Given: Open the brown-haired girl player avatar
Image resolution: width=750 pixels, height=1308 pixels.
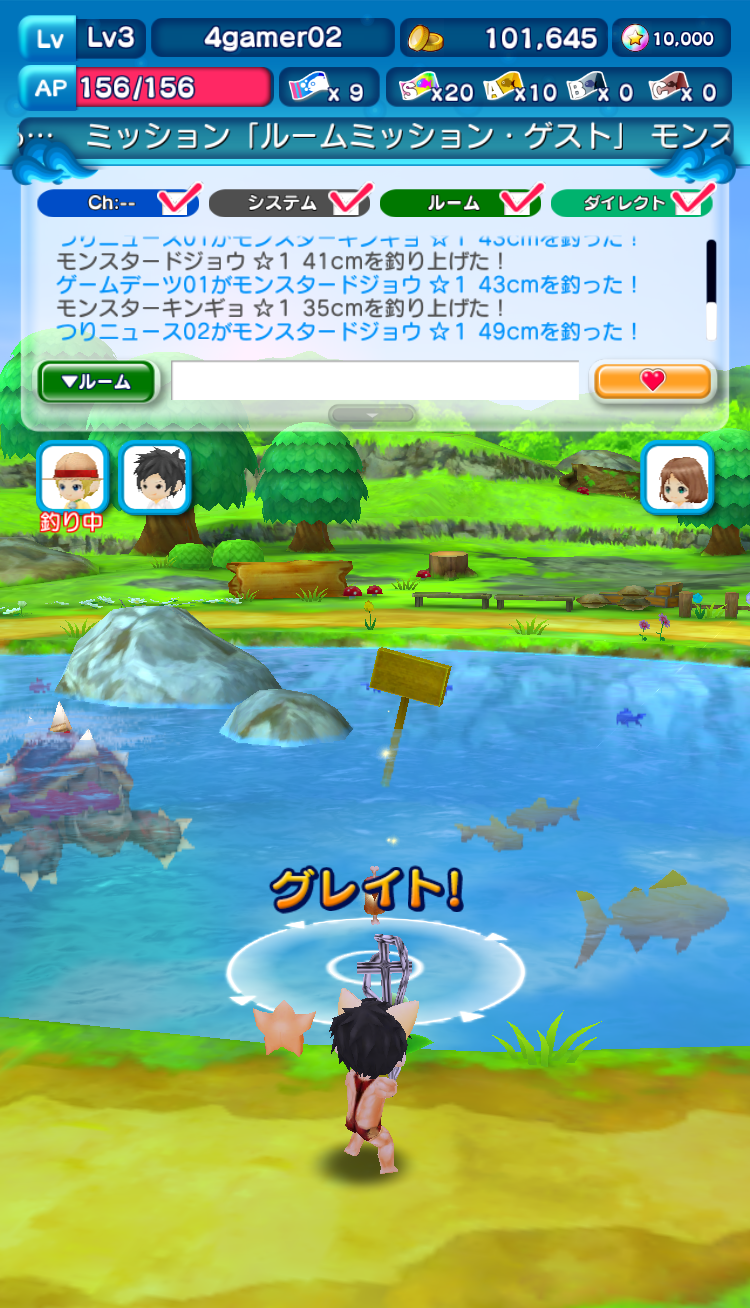Looking at the screenshot, I should pyautogui.click(x=677, y=477).
